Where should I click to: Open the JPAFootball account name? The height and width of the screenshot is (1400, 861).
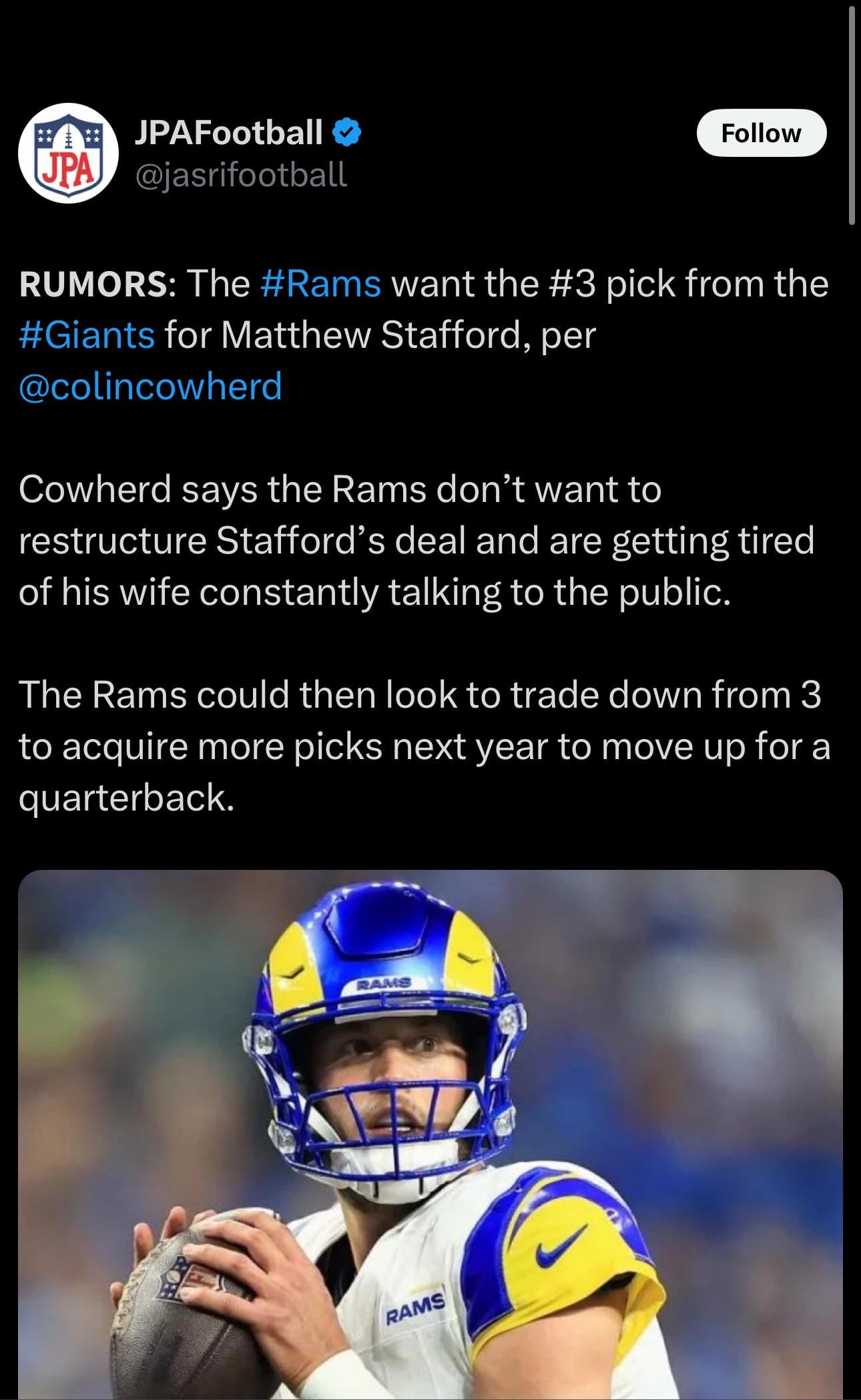pyautogui.click(x=229, y=132)
